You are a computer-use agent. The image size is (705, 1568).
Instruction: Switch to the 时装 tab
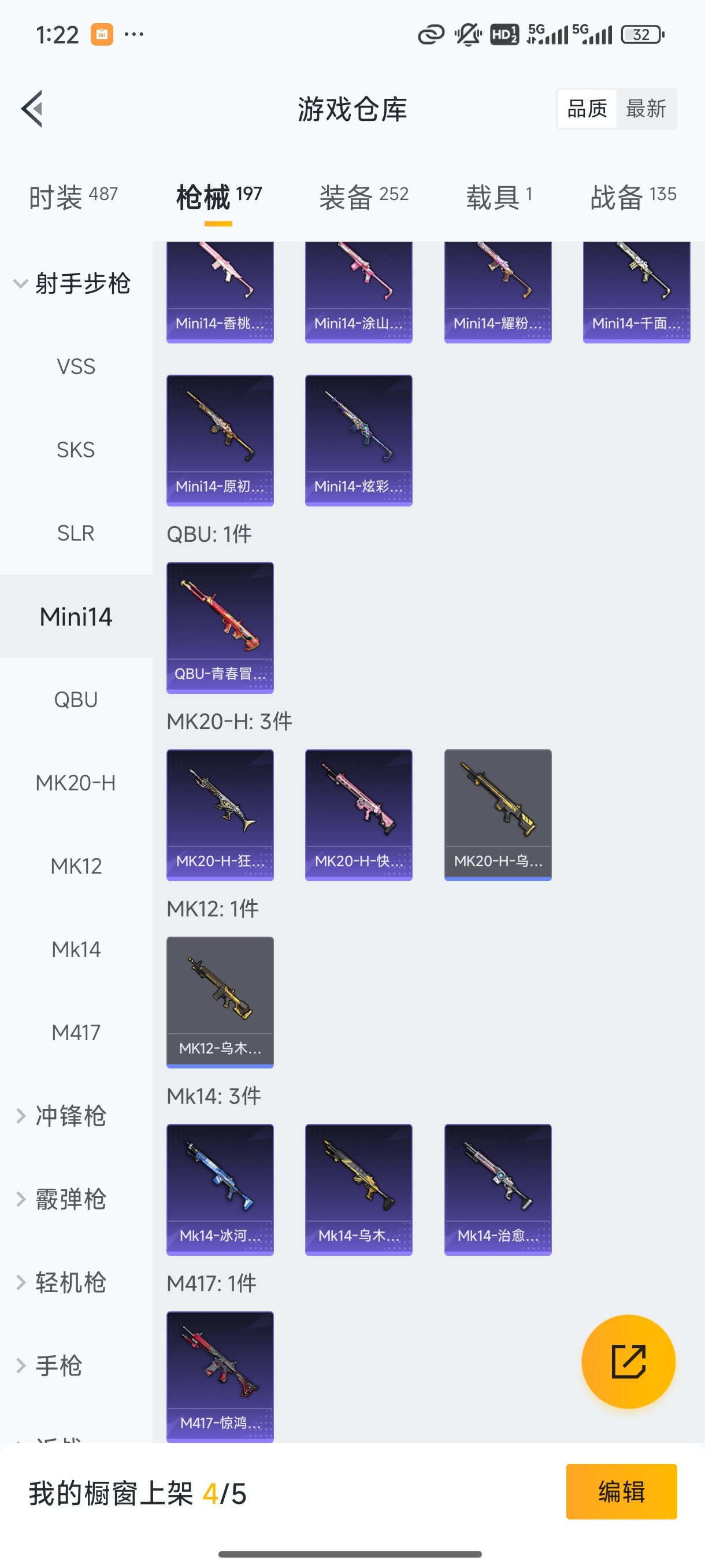pyautogui.click(x=73, y=197)
